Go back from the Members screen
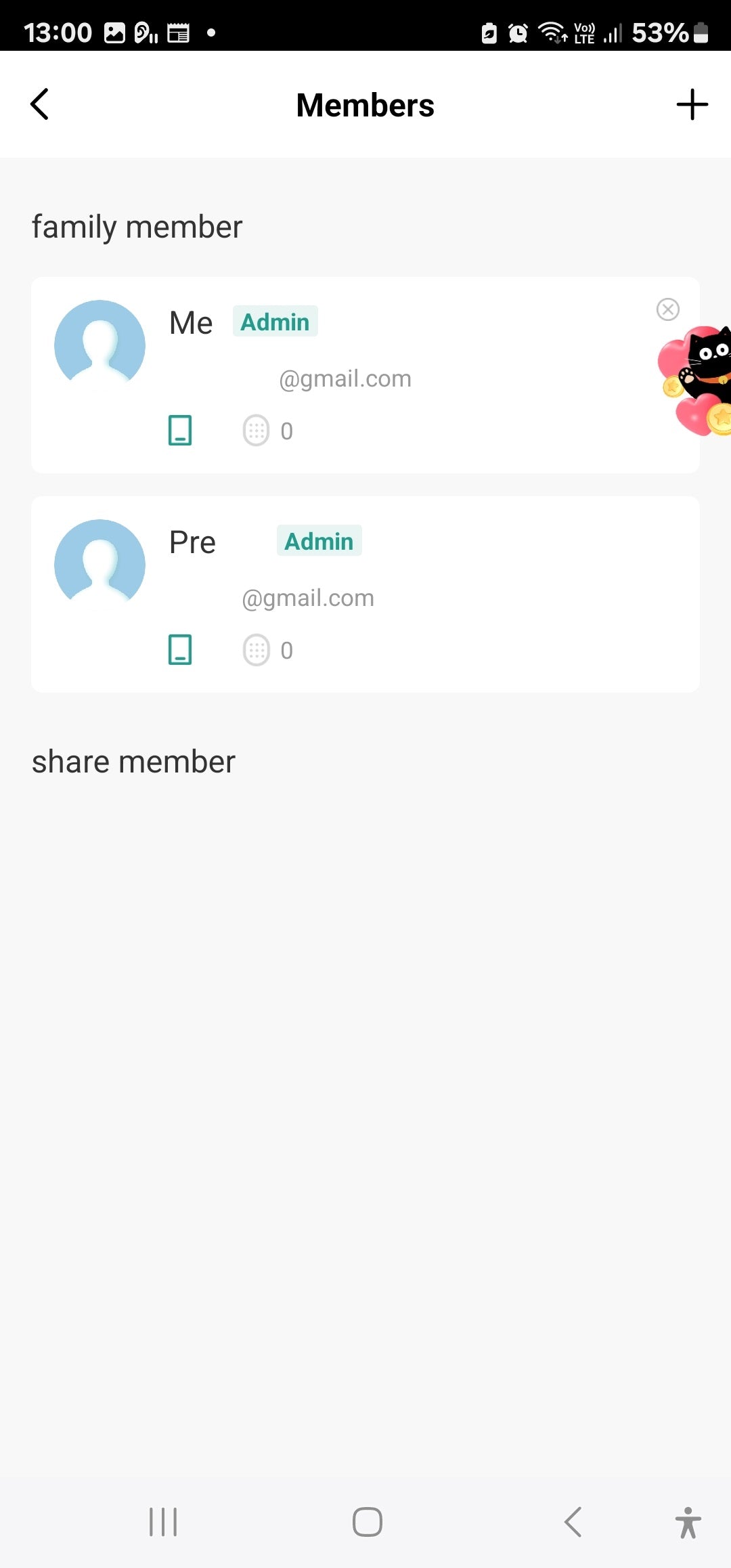Viewport: 731px width, 1568px height. (40, 104)
